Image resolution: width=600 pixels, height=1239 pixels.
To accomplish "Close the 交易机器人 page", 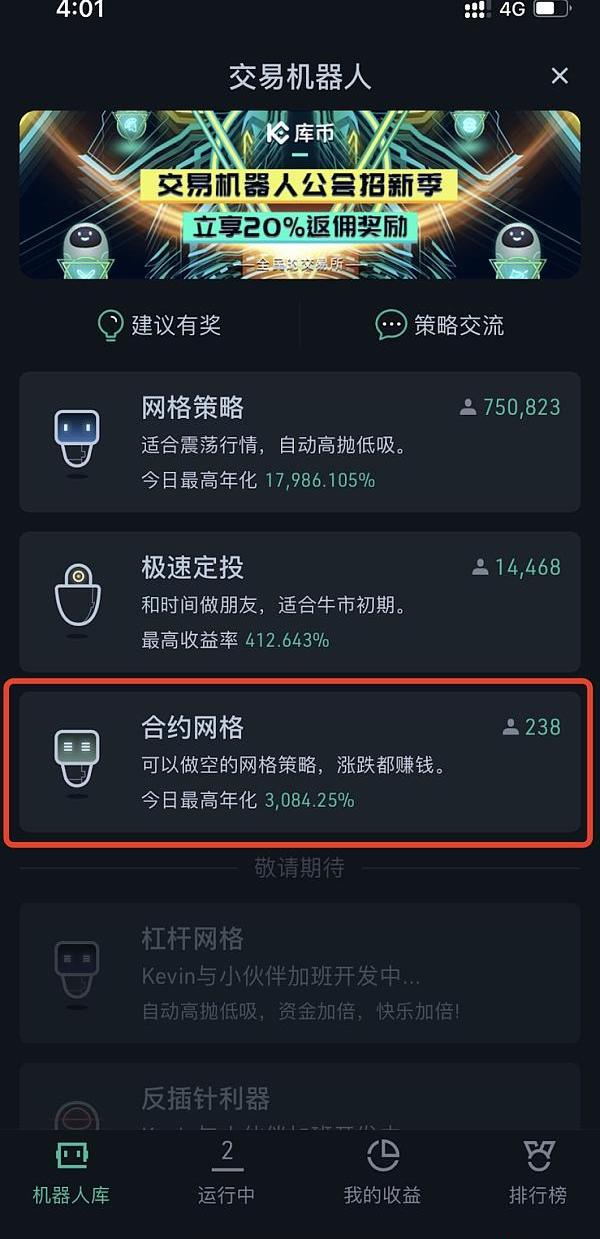I will click(x=560, y=76).
